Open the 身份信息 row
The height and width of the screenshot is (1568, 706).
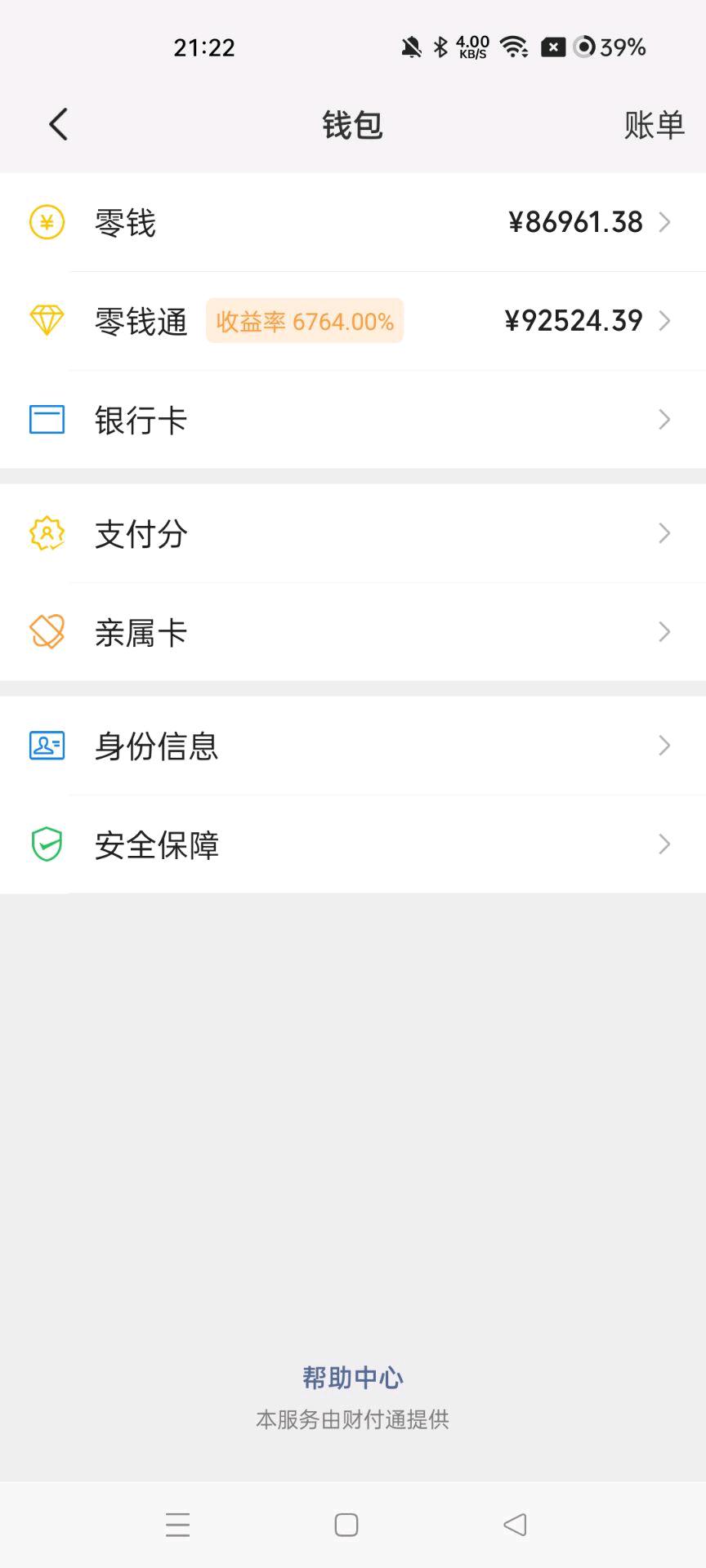[x=353, y=746]
